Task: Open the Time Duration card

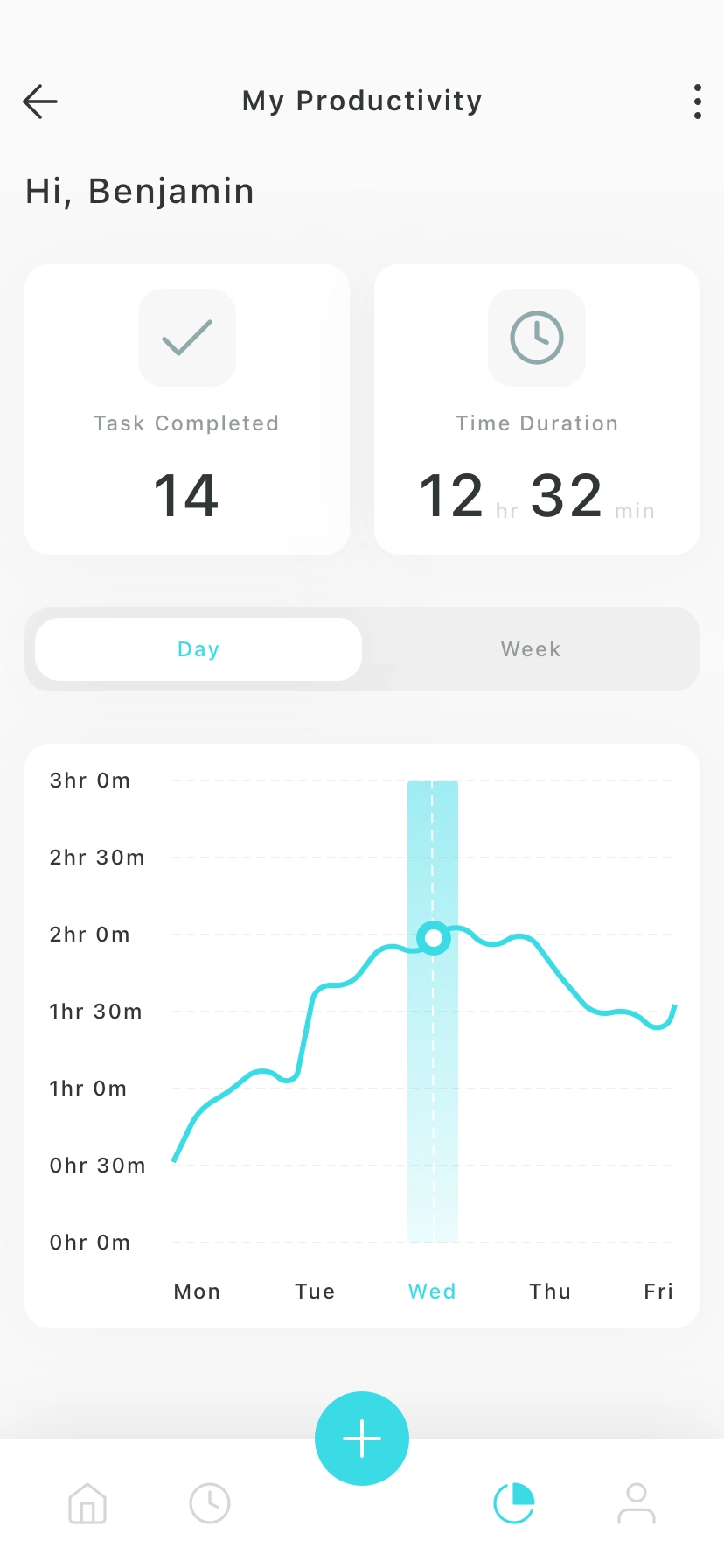Action: pyautogui.click(x=537, y=409)
